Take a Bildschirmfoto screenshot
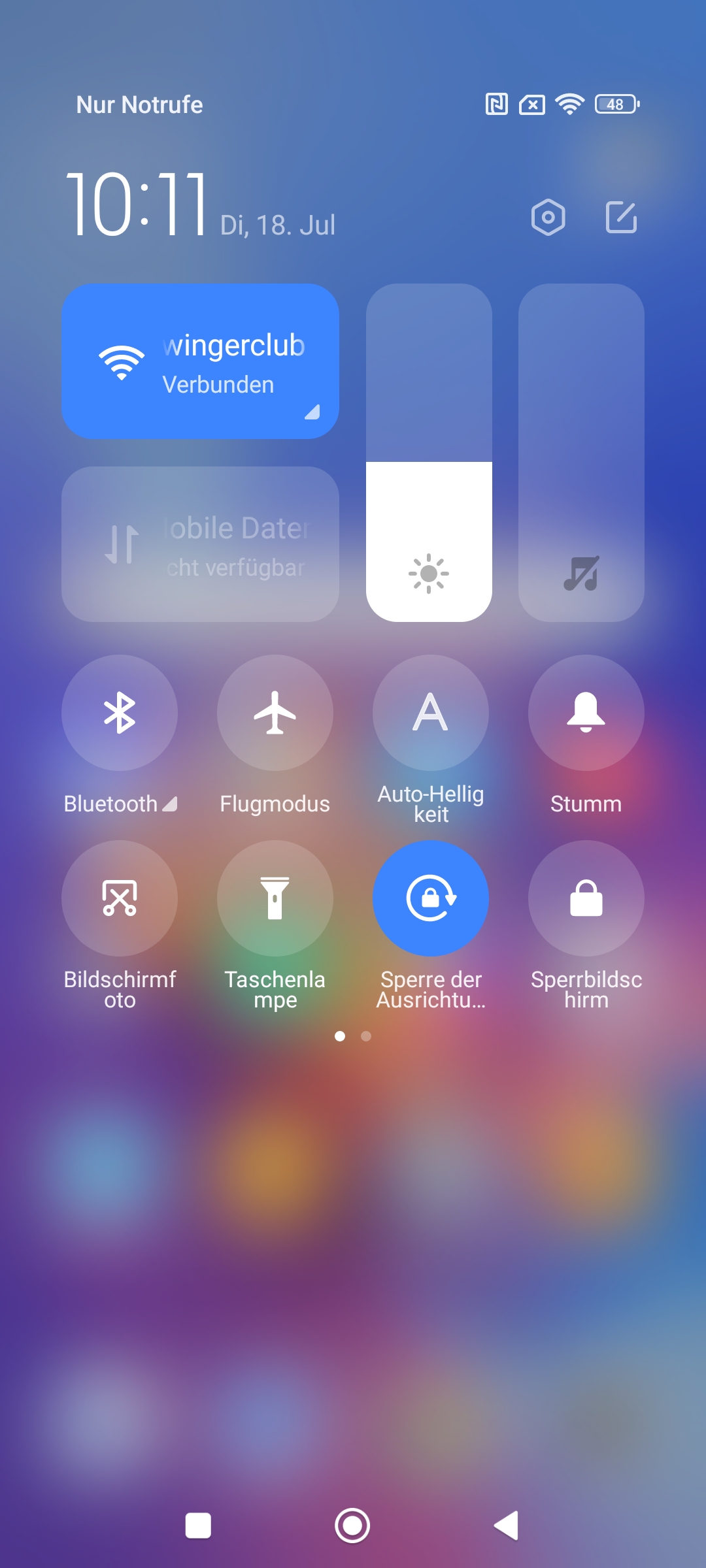 tap(120, 898)
